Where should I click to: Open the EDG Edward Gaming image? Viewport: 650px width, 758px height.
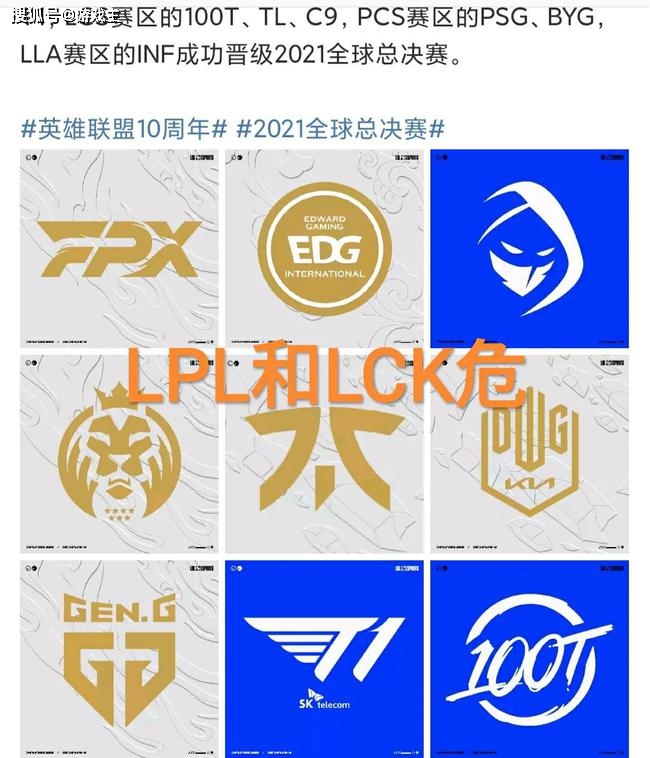pyautogui.click(x=324, y=248)
